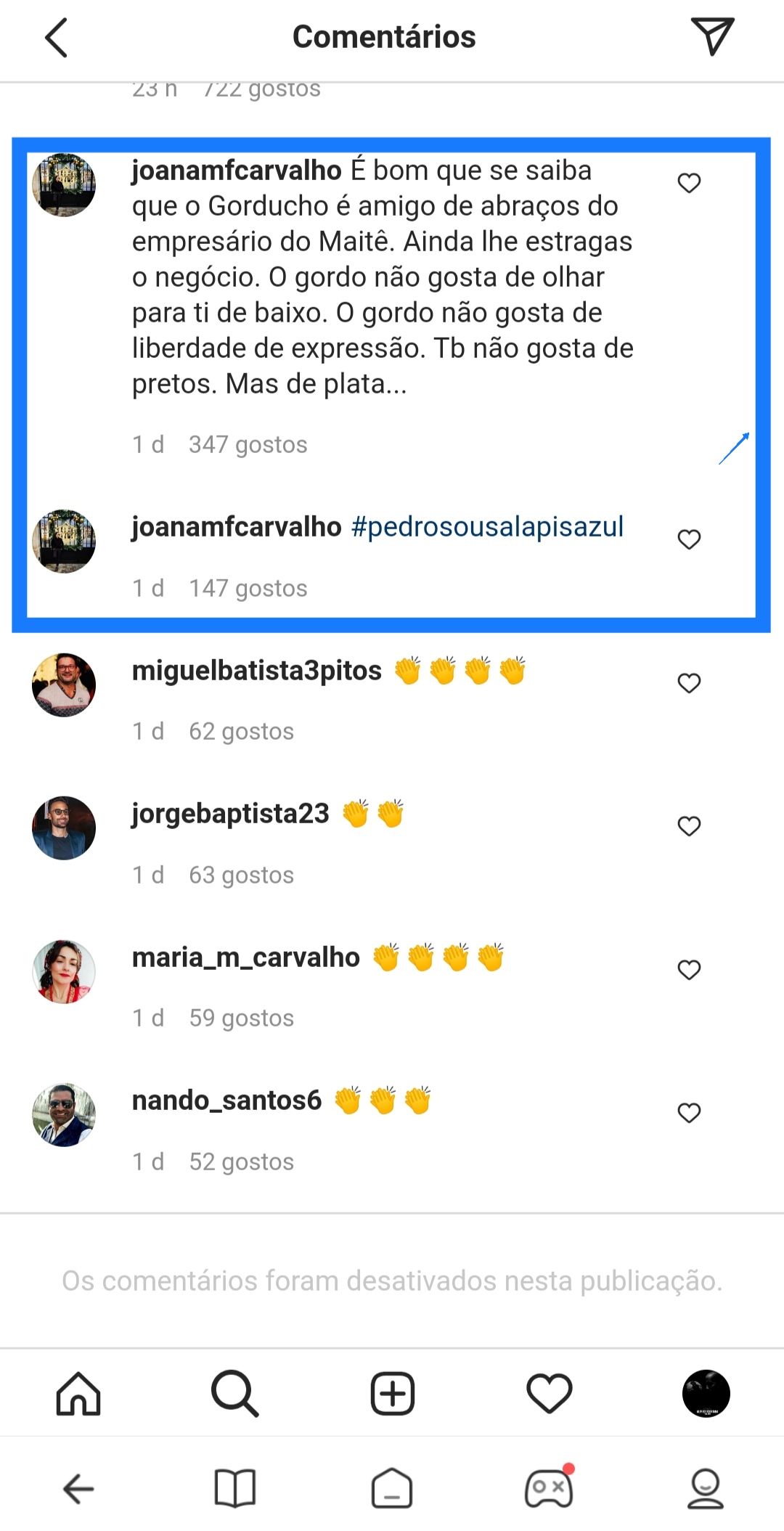Like miguelbatista3pitos's clapping comment
This screenshot has width=784, height=1531.
pos(689,683)
